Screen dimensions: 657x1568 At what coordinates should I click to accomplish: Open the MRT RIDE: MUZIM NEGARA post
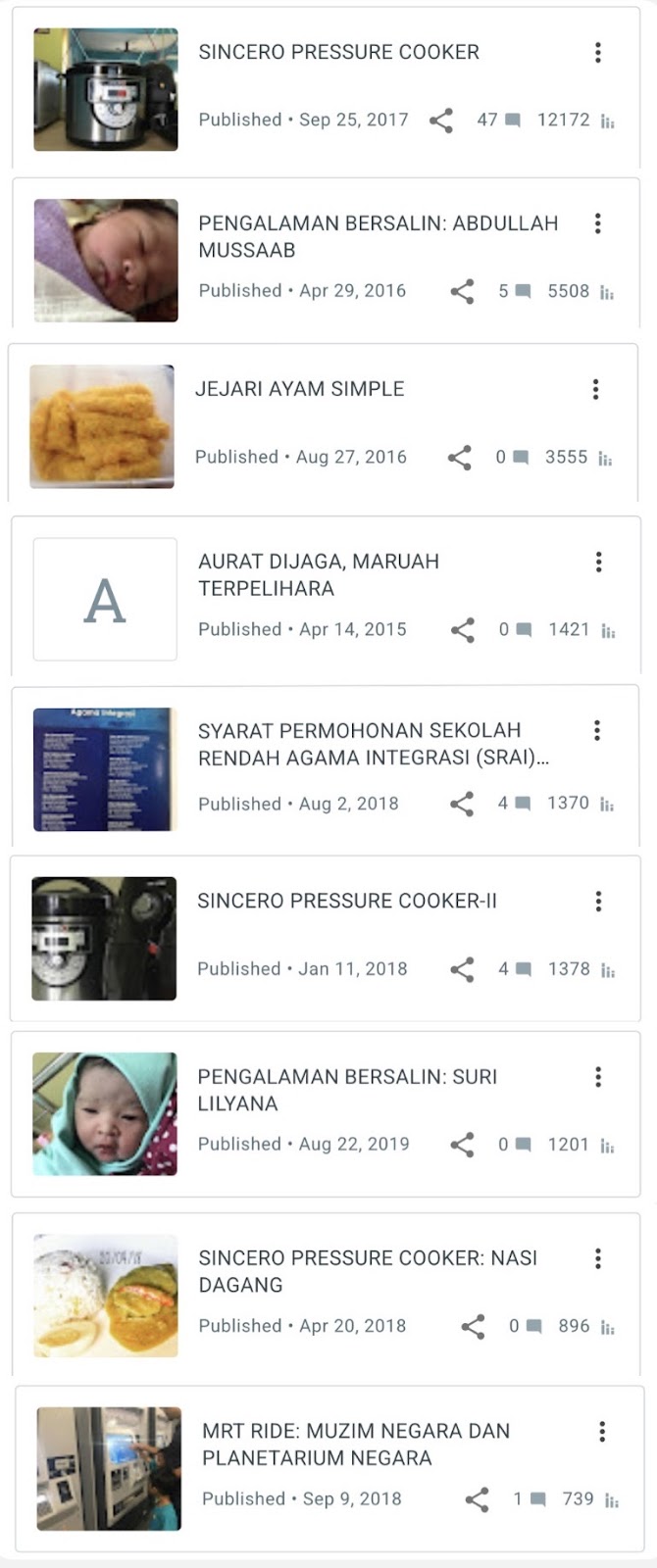coord(356,1445)
